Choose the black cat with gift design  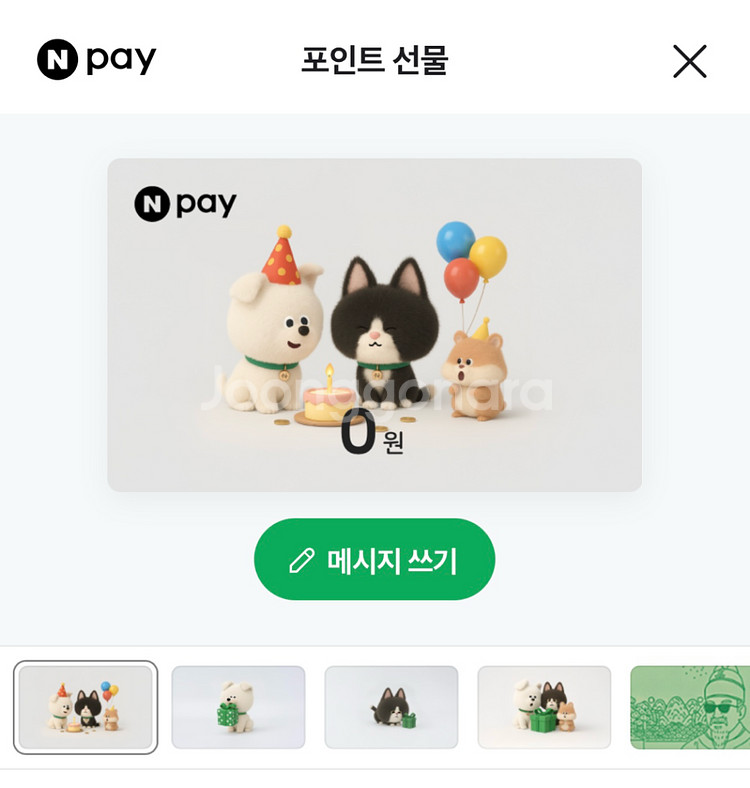point(391,707)
